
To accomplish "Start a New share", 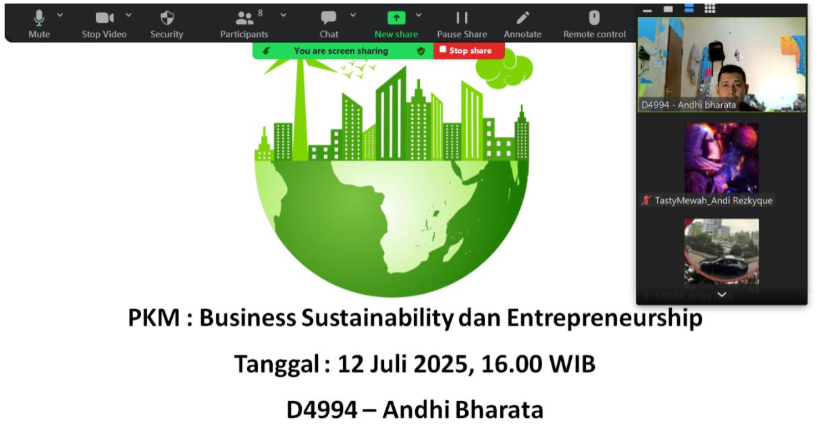I will pos(396,22).
